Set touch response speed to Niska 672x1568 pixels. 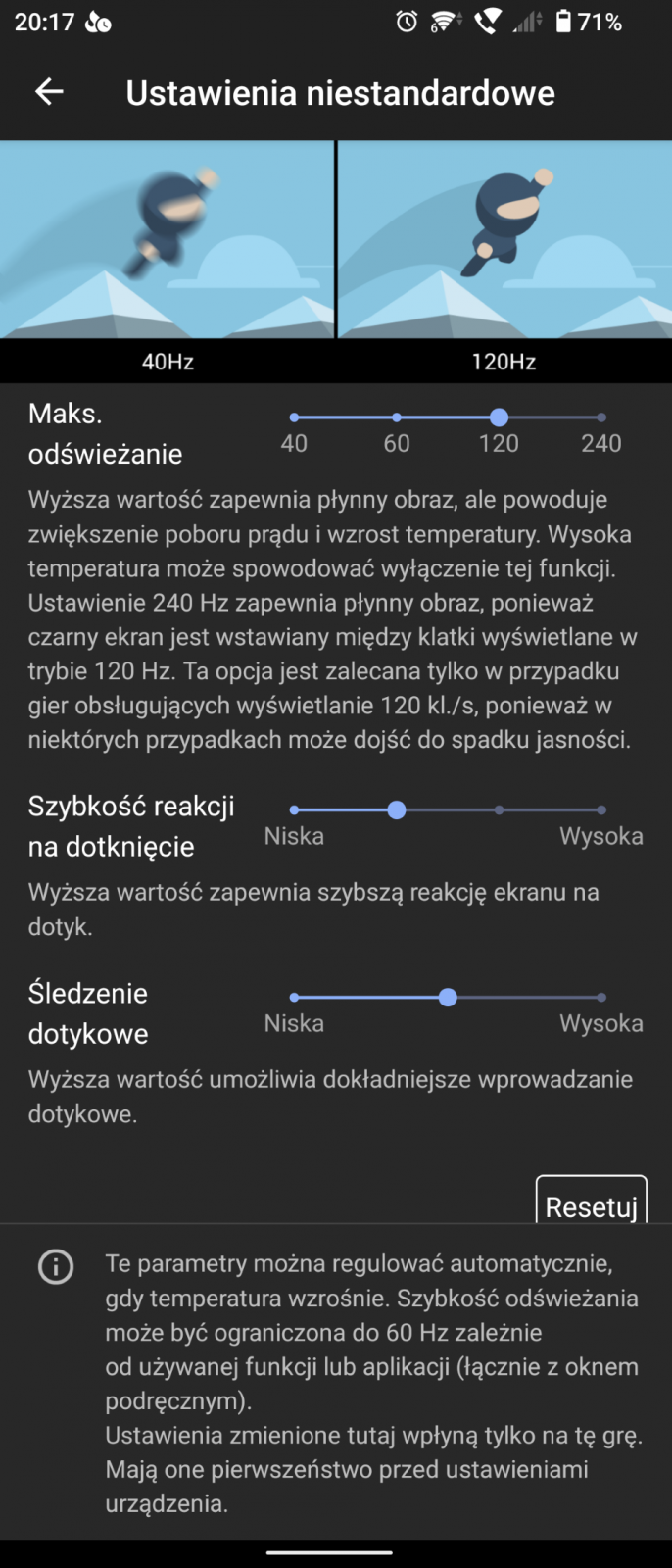coord(294,810)
